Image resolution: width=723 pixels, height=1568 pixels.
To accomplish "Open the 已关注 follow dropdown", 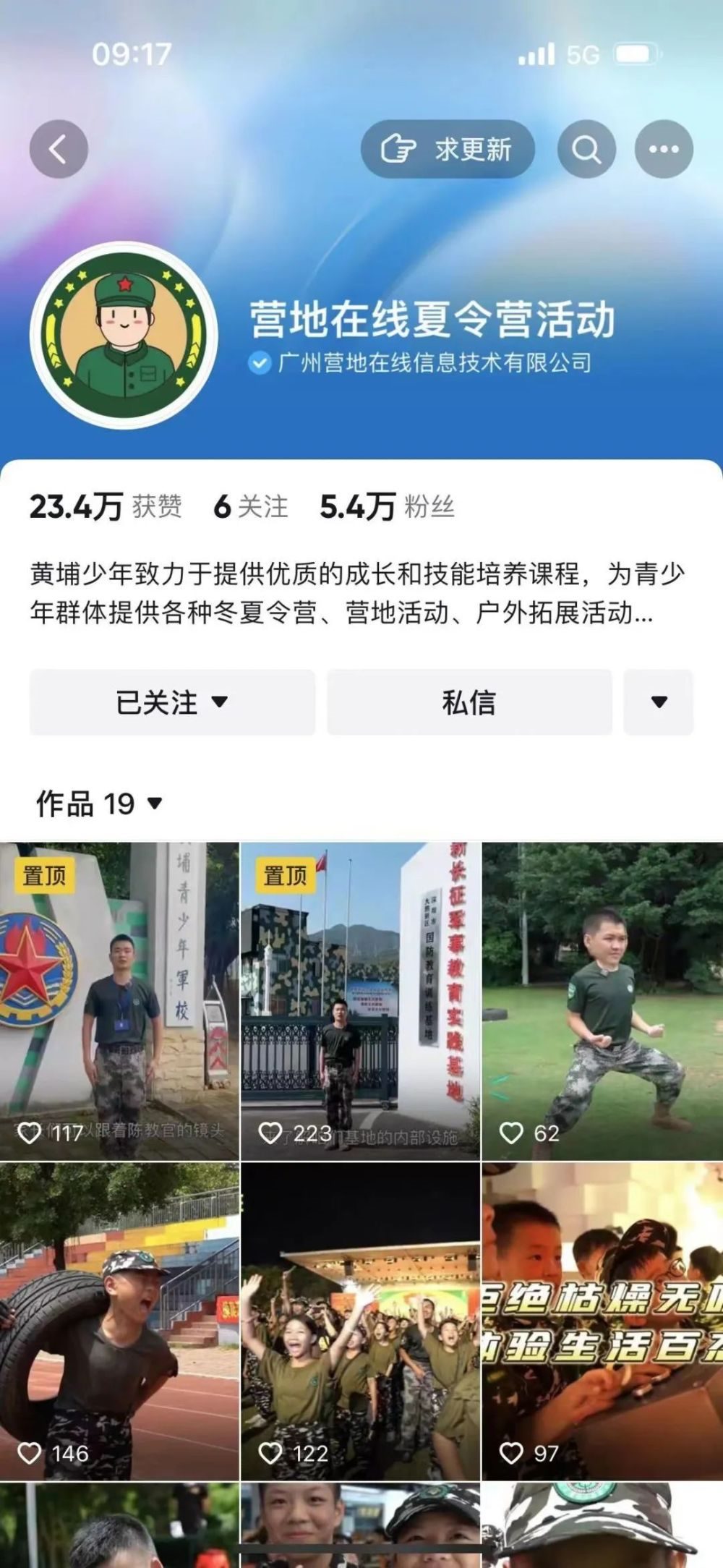I will (172, 702).
